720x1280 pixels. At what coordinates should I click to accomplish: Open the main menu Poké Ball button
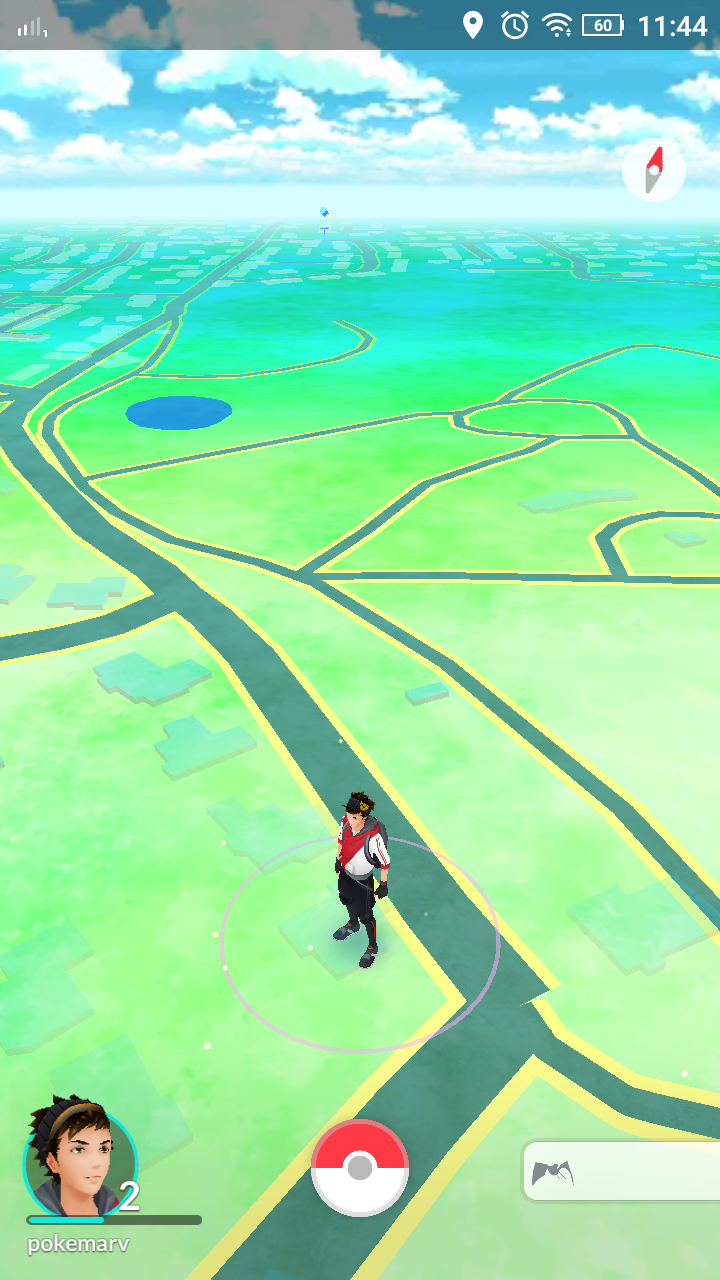pyautogui.click(x=360, y=1167)
